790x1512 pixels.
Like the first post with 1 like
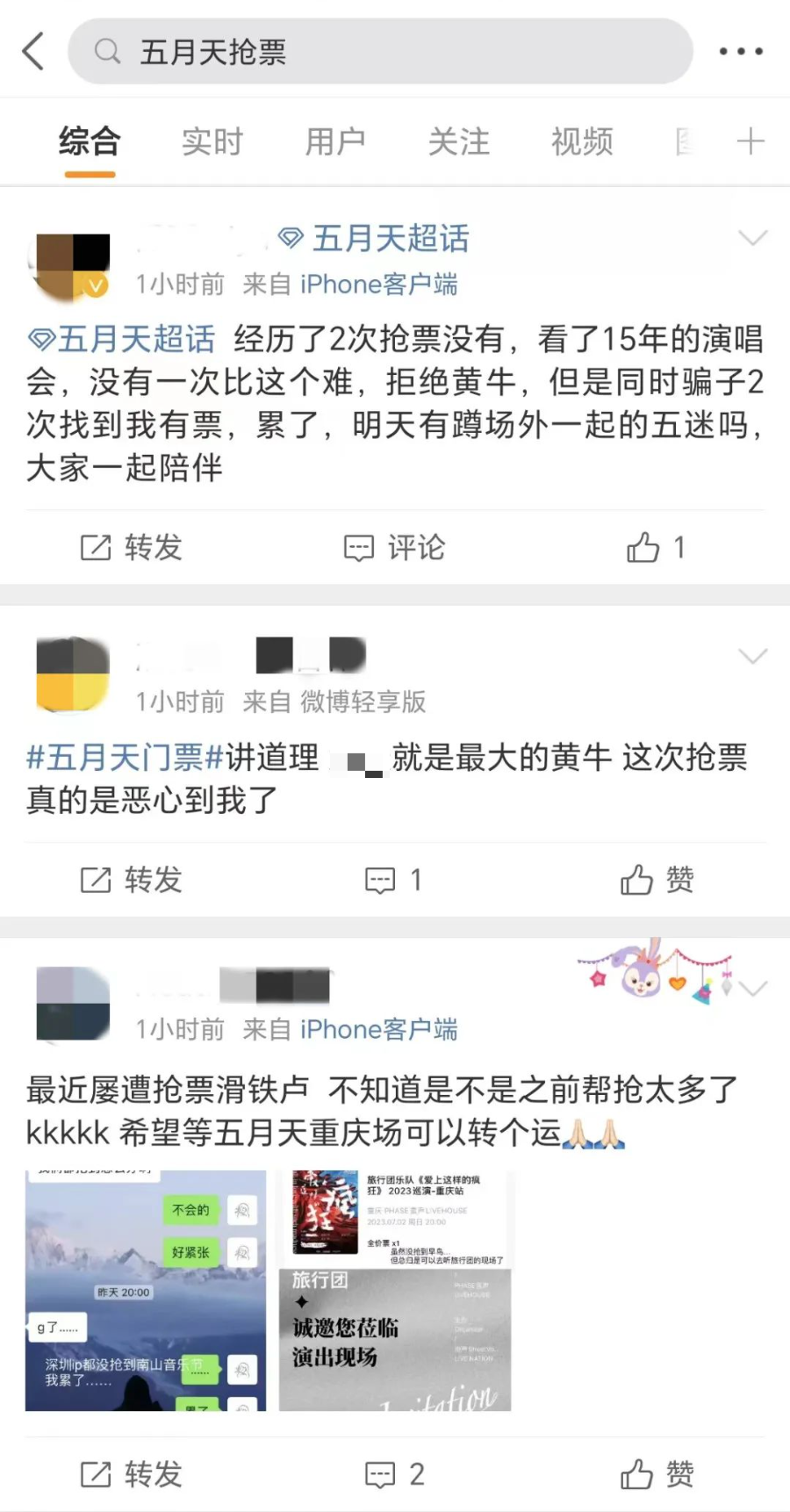point(655,548)
